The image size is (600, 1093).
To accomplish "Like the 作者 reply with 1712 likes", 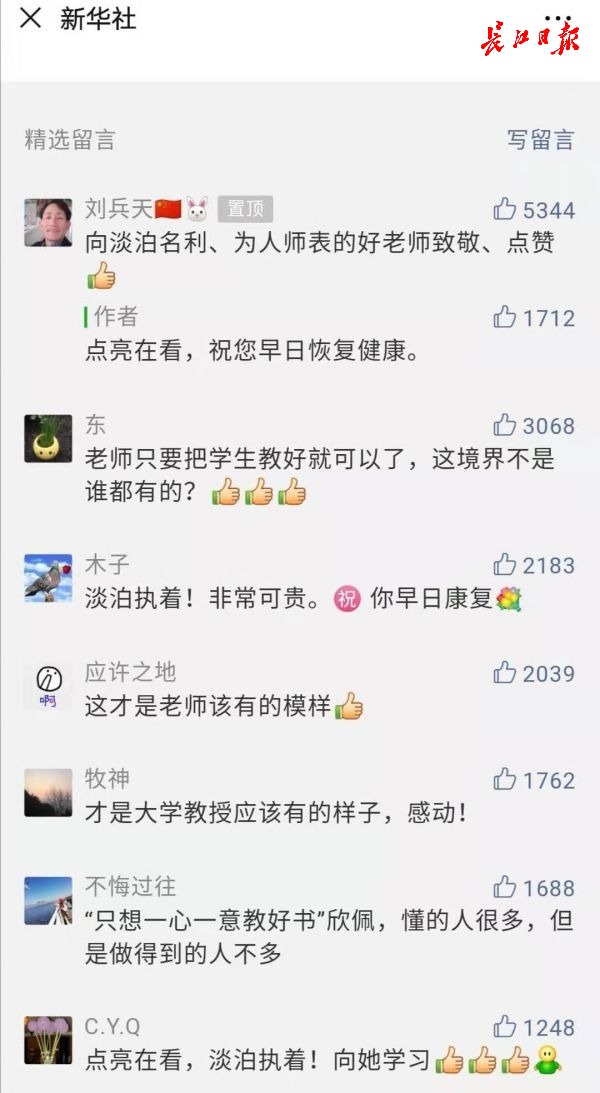I will 505,318.
